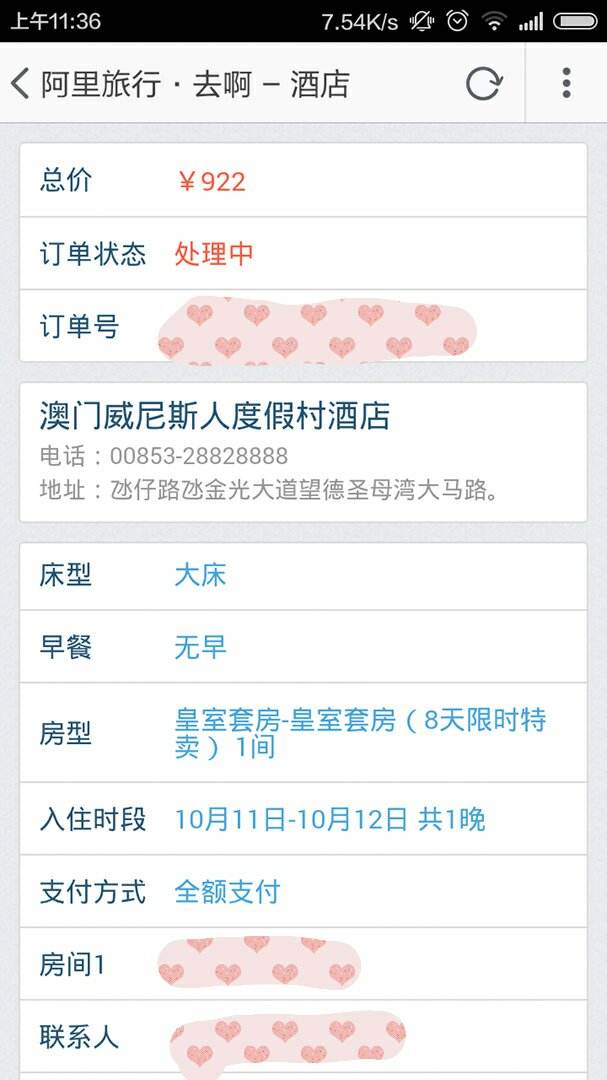Open the three-dot overflow menu
Viewport: 607px width, 1080px height.
coord(566,83)
